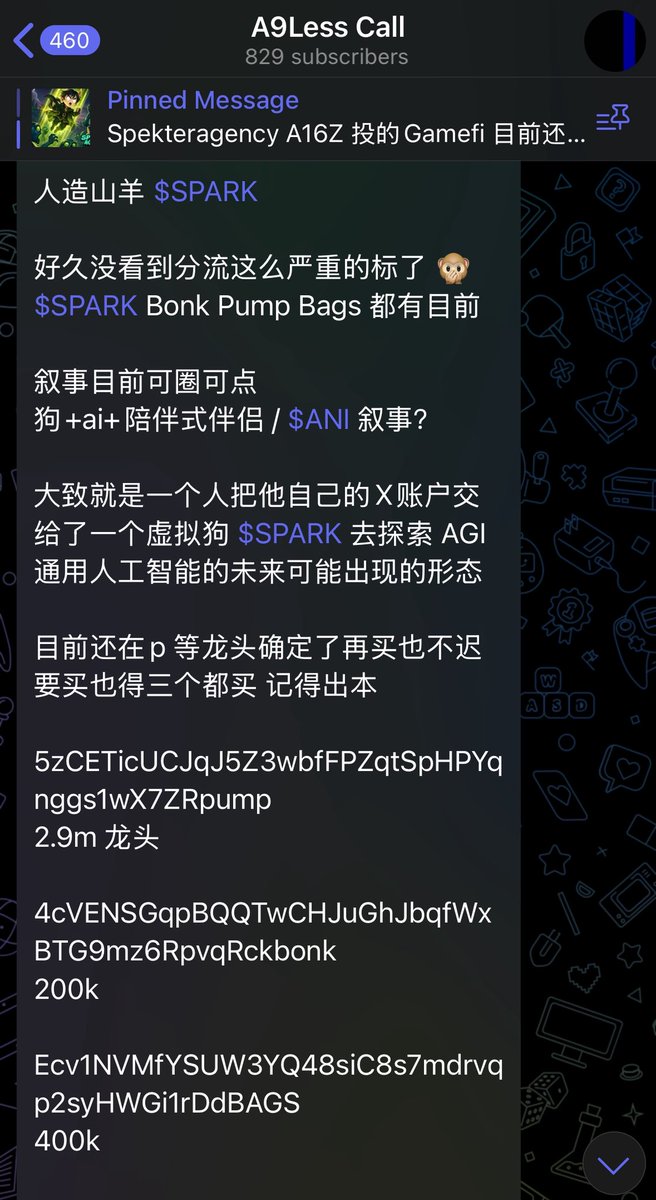
Task: Open the channel profile picture
Action: 614,41
